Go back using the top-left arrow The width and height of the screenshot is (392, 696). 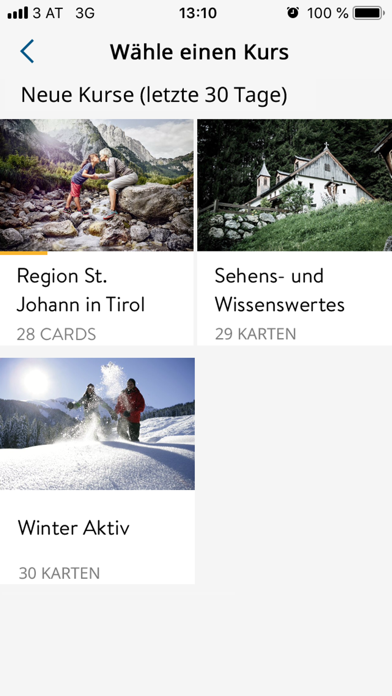[x=27, y=51]
